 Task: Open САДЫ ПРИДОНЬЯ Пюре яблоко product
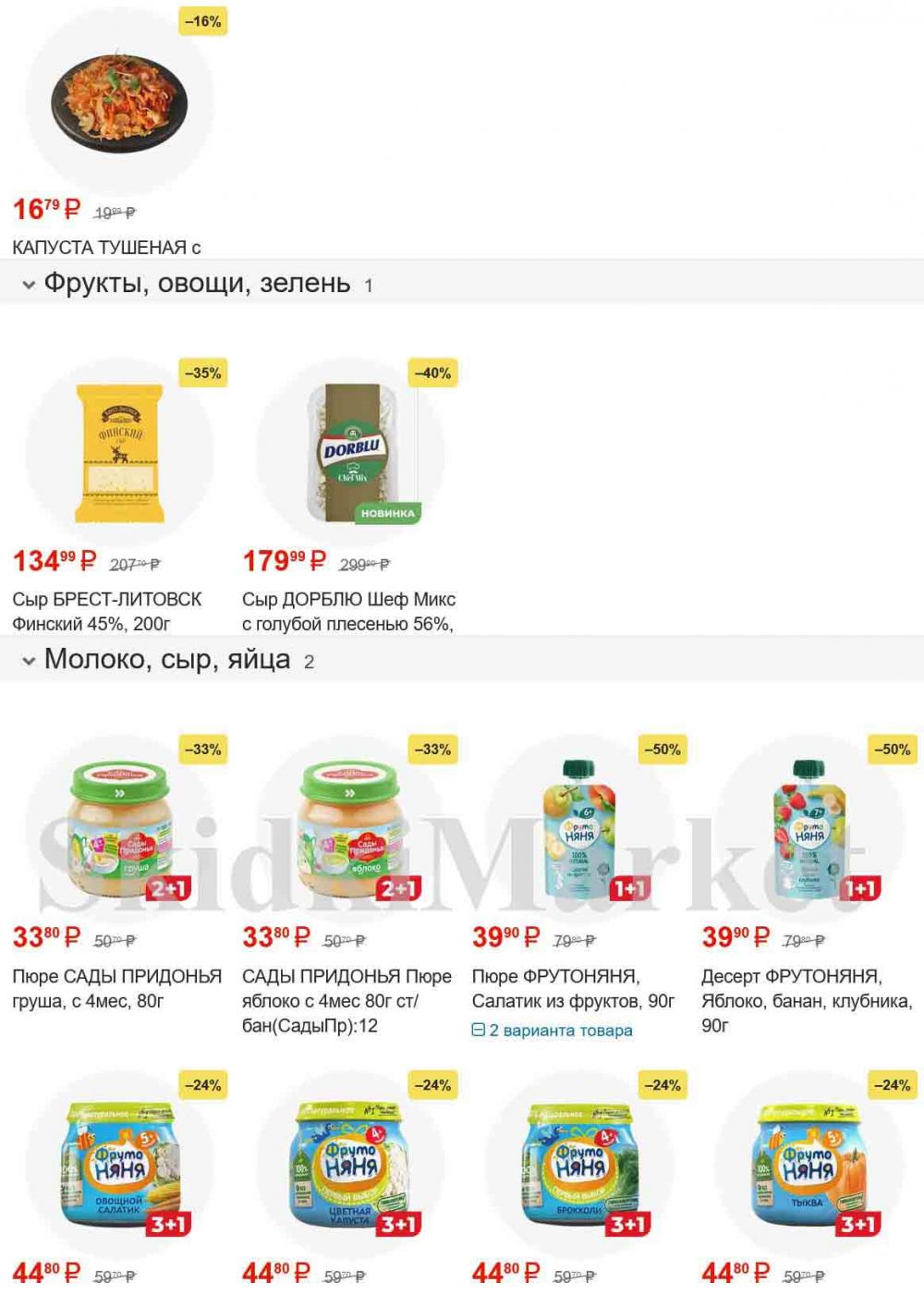click(x=346, y=1000)
